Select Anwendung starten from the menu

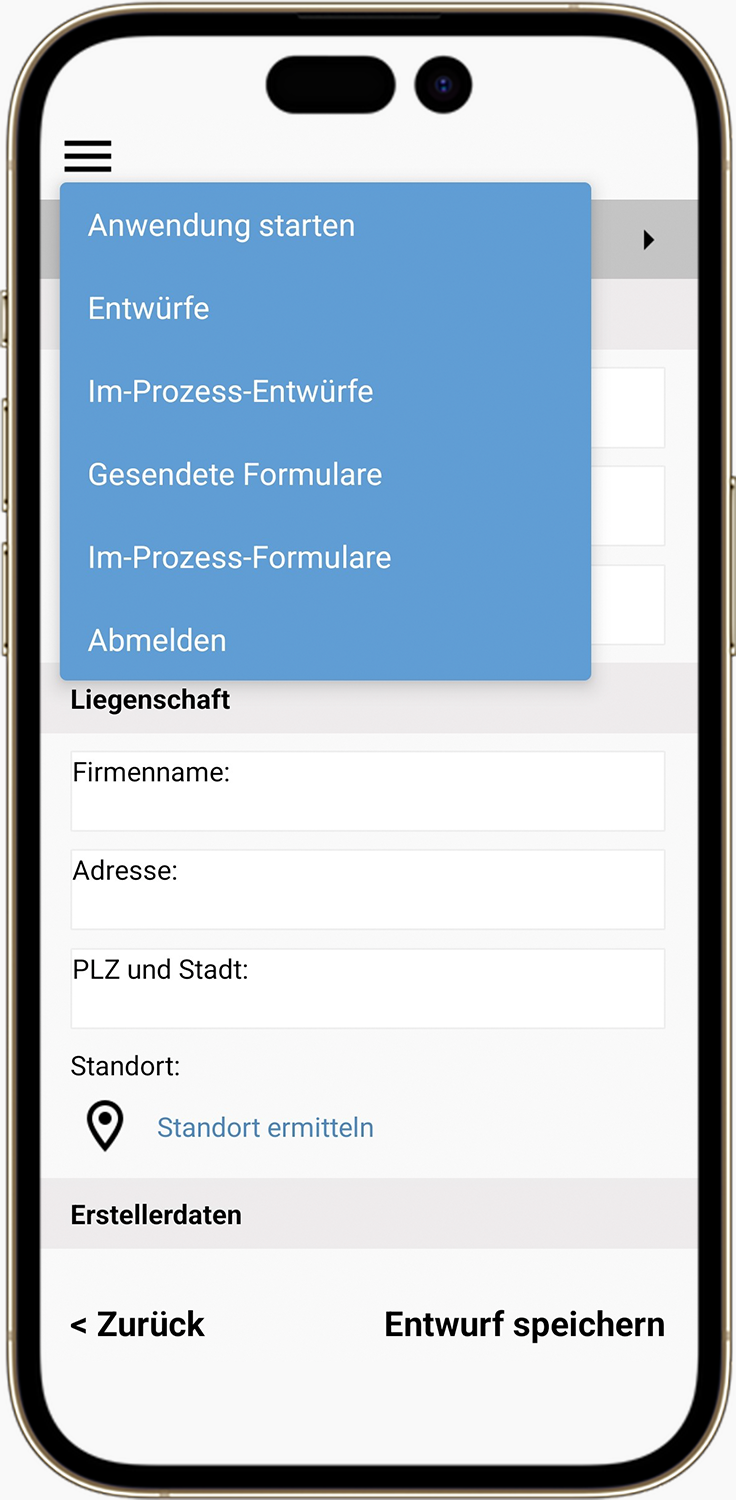click(x=221, y=226)
